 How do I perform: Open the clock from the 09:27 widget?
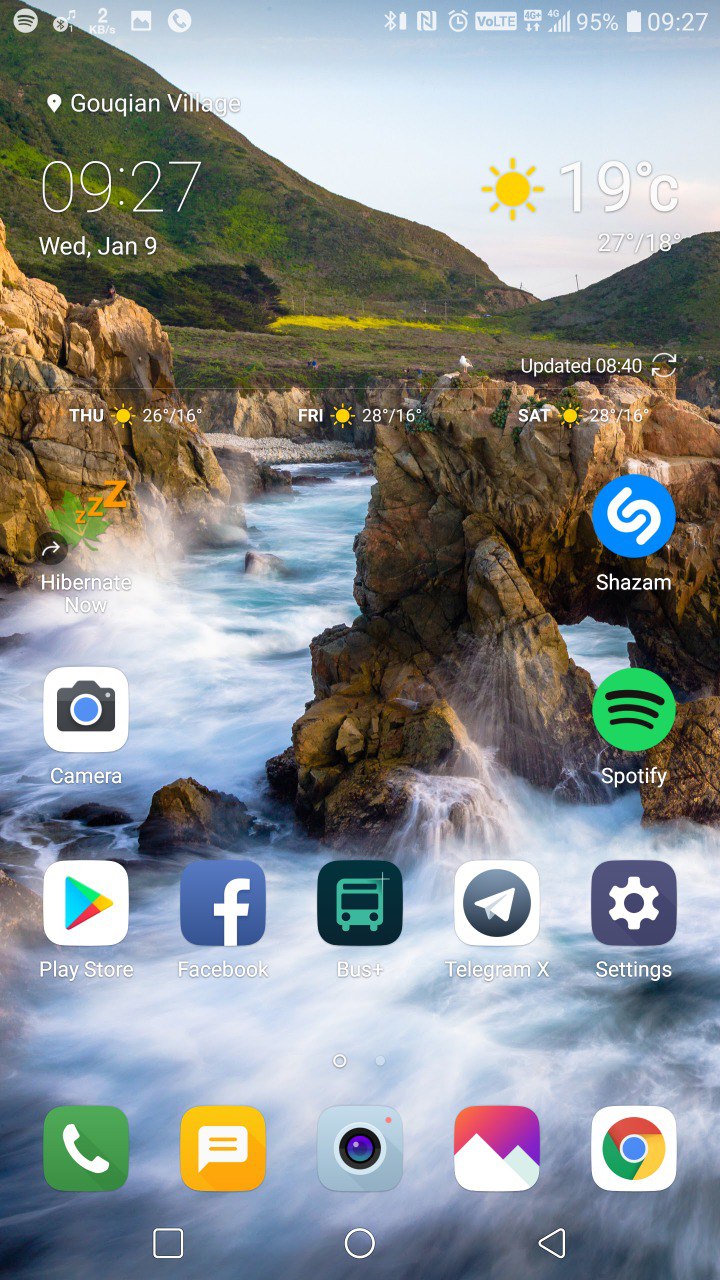pos(121,187)
